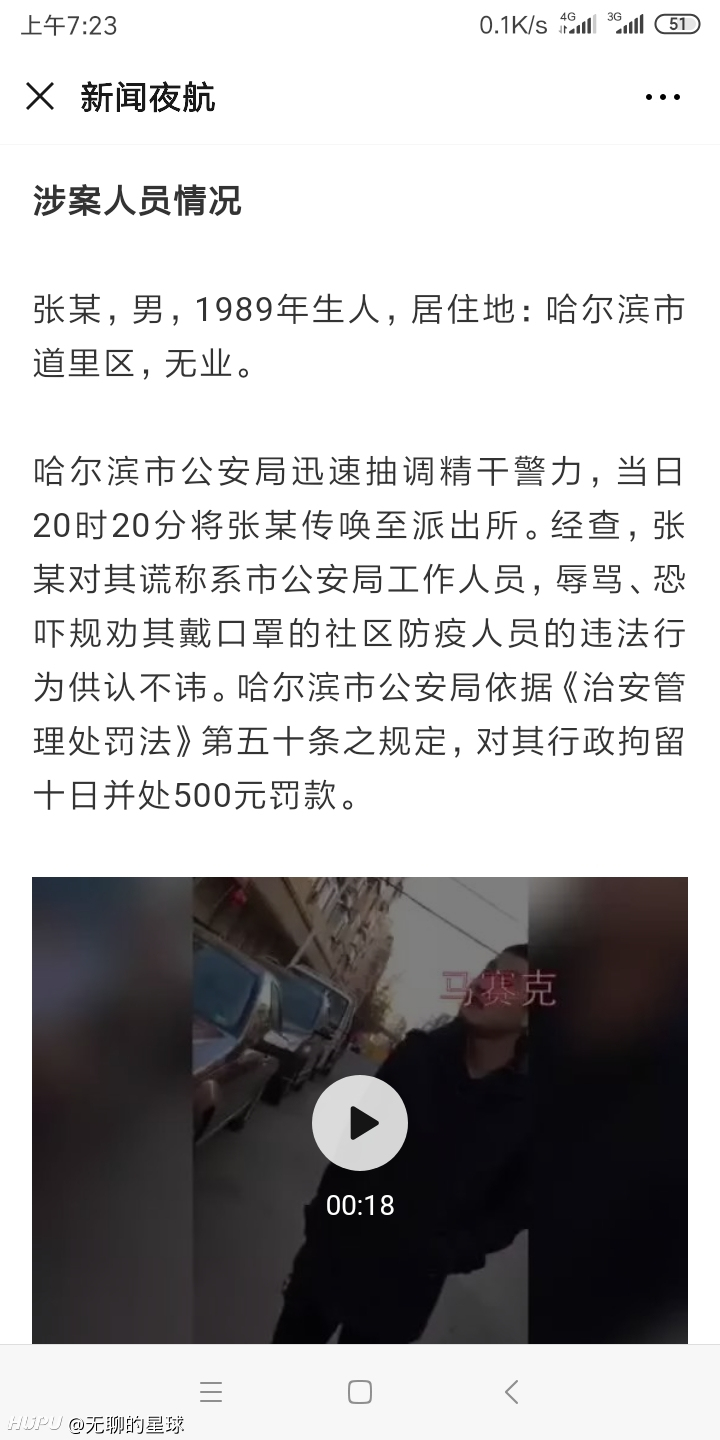The image size is (720, 1440).
Task: Open the recent apps menu button
Action: pos(211,1391)
